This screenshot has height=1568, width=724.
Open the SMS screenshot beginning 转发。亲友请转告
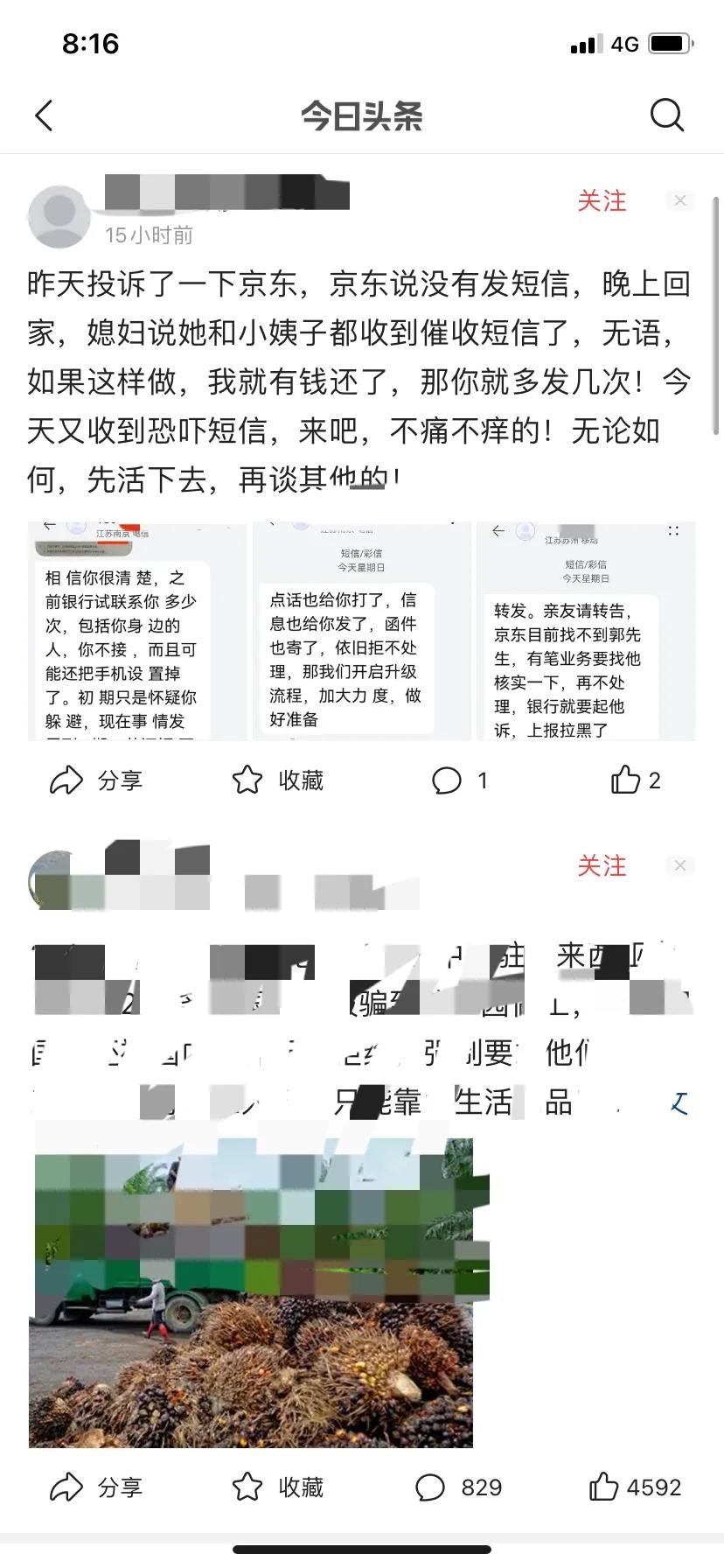tap(586, 632)
